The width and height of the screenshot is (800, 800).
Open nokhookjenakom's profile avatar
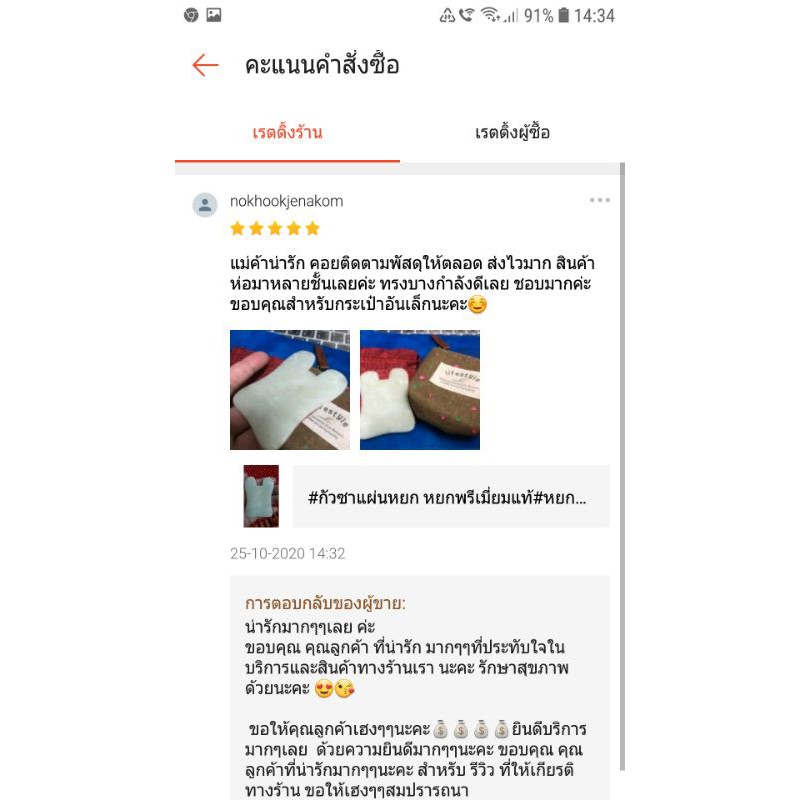click(205, 205)
